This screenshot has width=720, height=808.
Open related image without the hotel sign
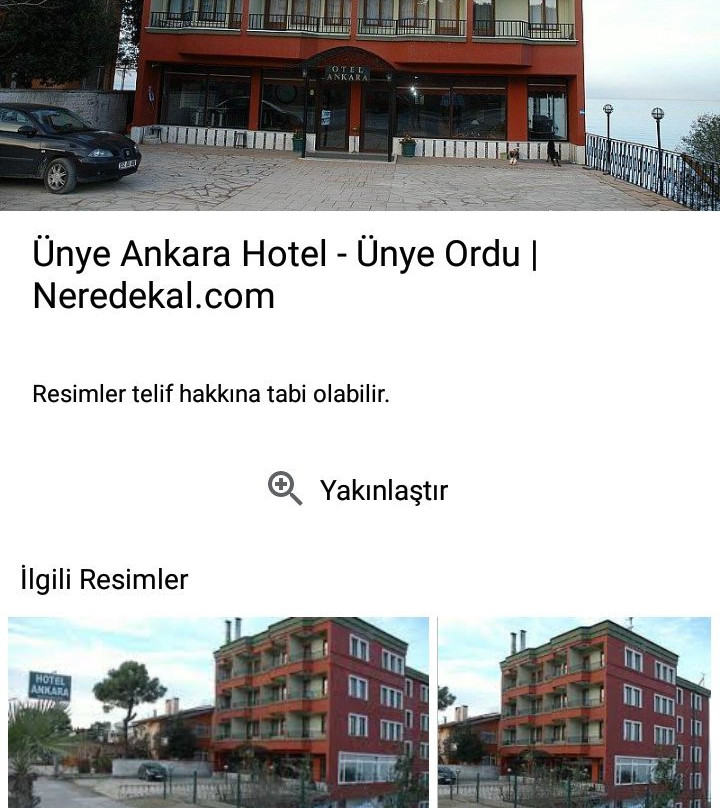pos(574,712)
